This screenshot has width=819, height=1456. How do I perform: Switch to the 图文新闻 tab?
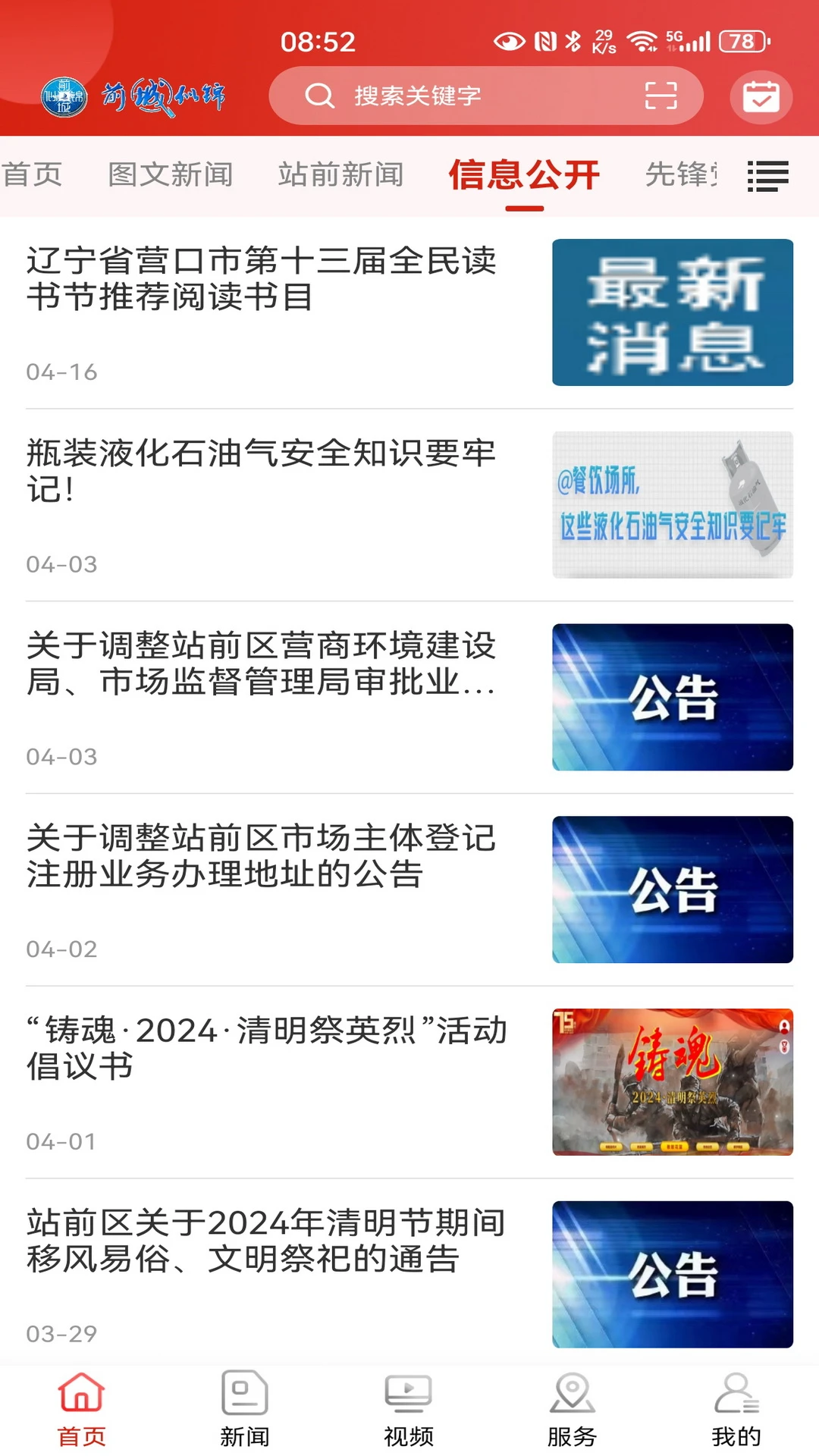171,175
